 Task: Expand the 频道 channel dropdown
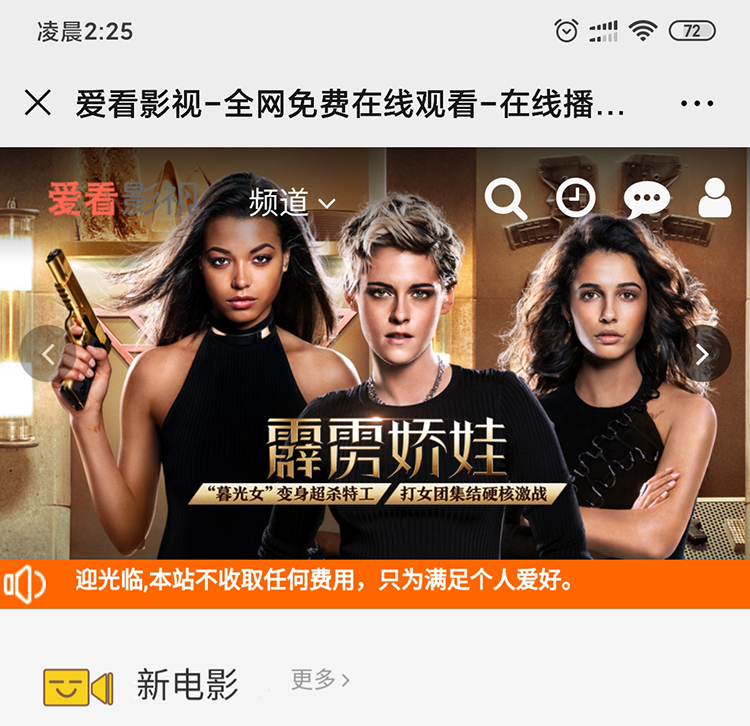point(292,202)
